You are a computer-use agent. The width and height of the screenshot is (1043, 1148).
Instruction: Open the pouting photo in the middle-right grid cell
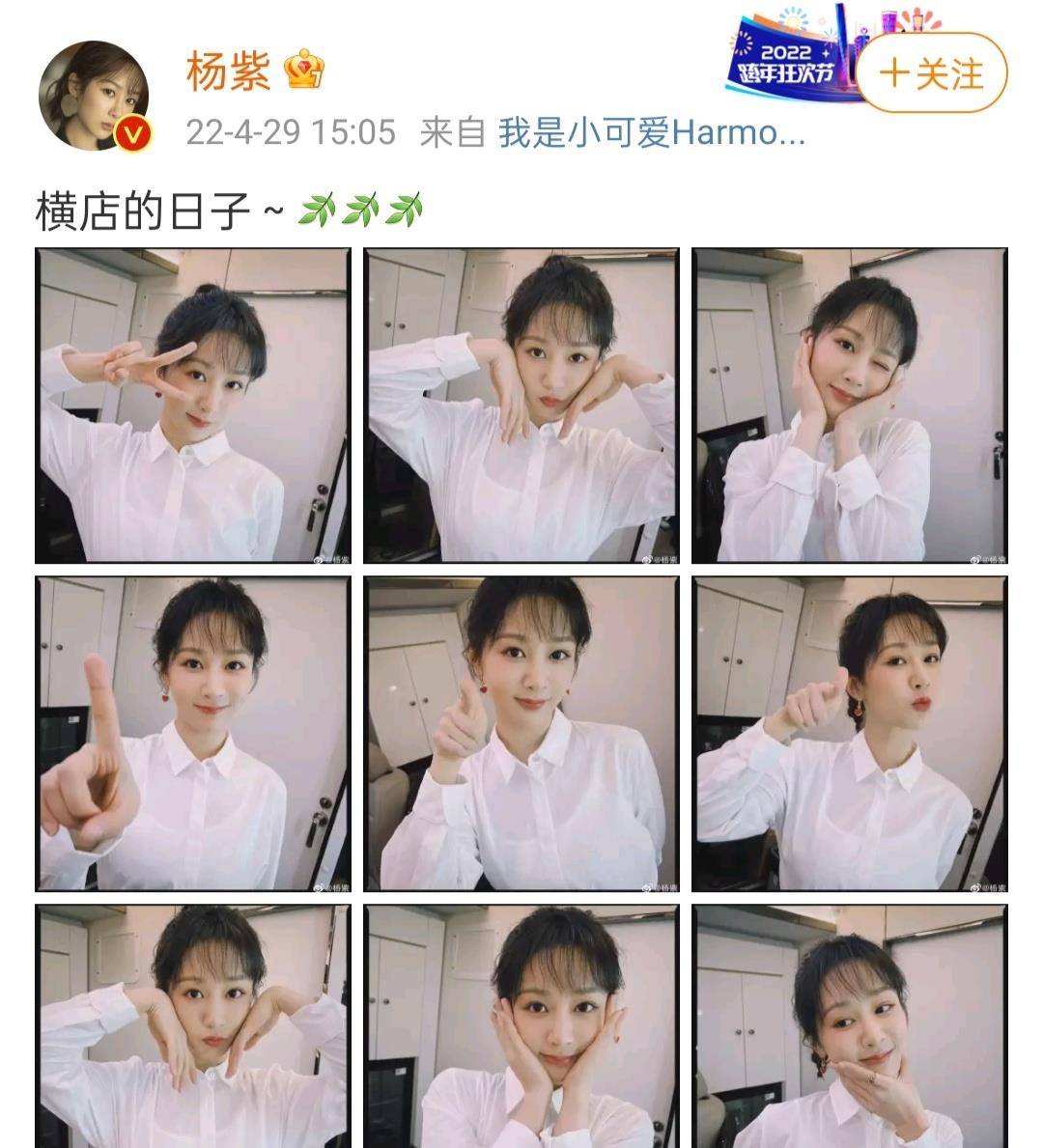pos(850,734)
